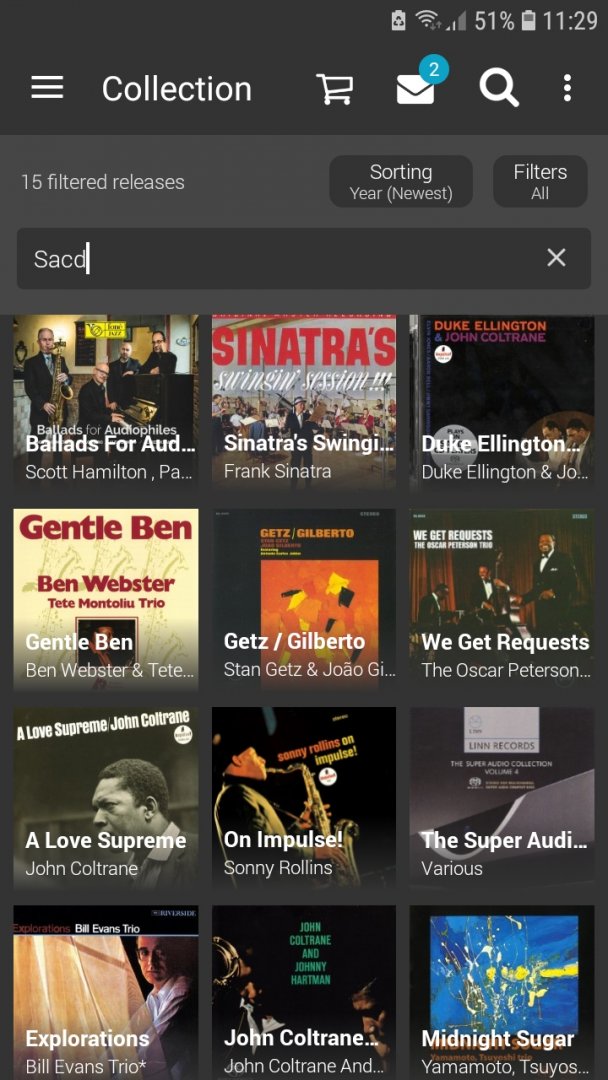
Task: Tap the Sacd search text field
Action: [280, 259]
